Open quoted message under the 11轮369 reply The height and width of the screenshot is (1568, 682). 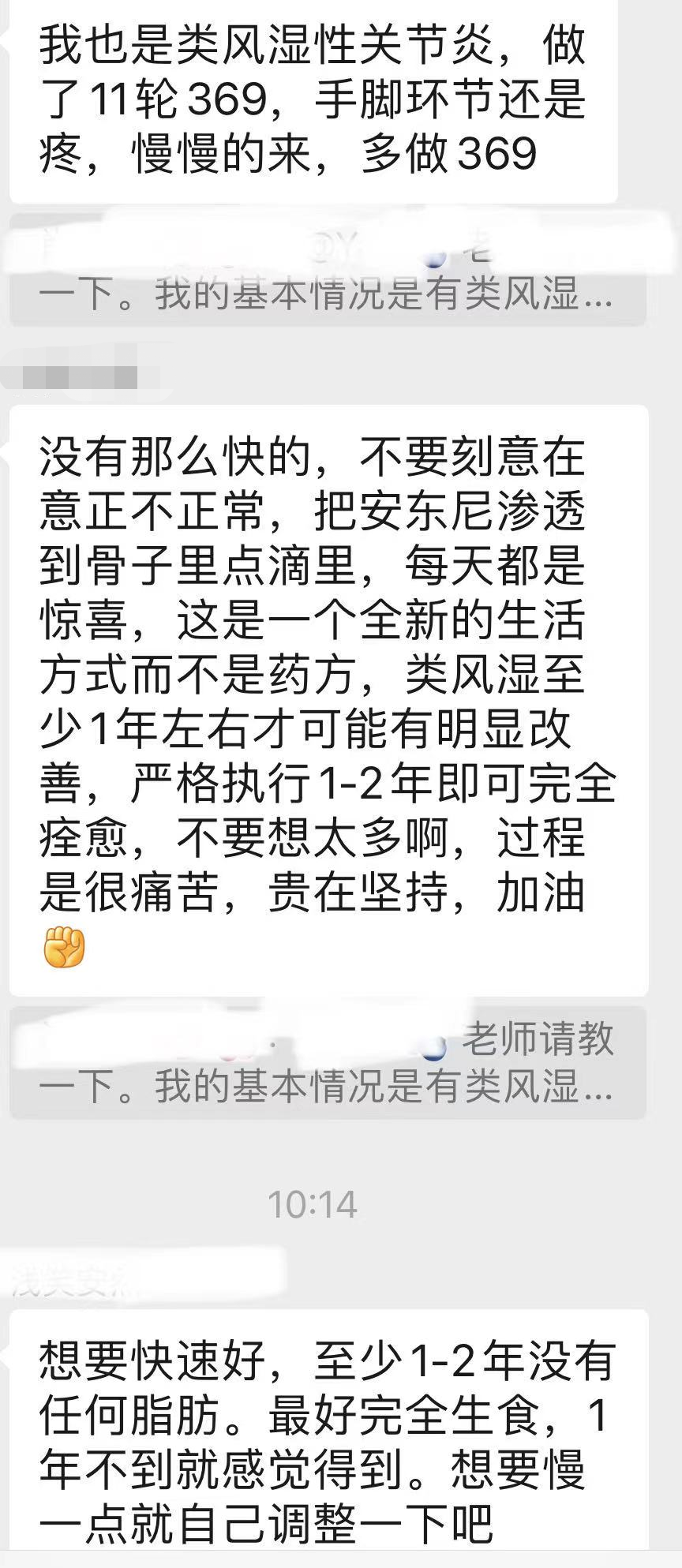click(328, 270)
